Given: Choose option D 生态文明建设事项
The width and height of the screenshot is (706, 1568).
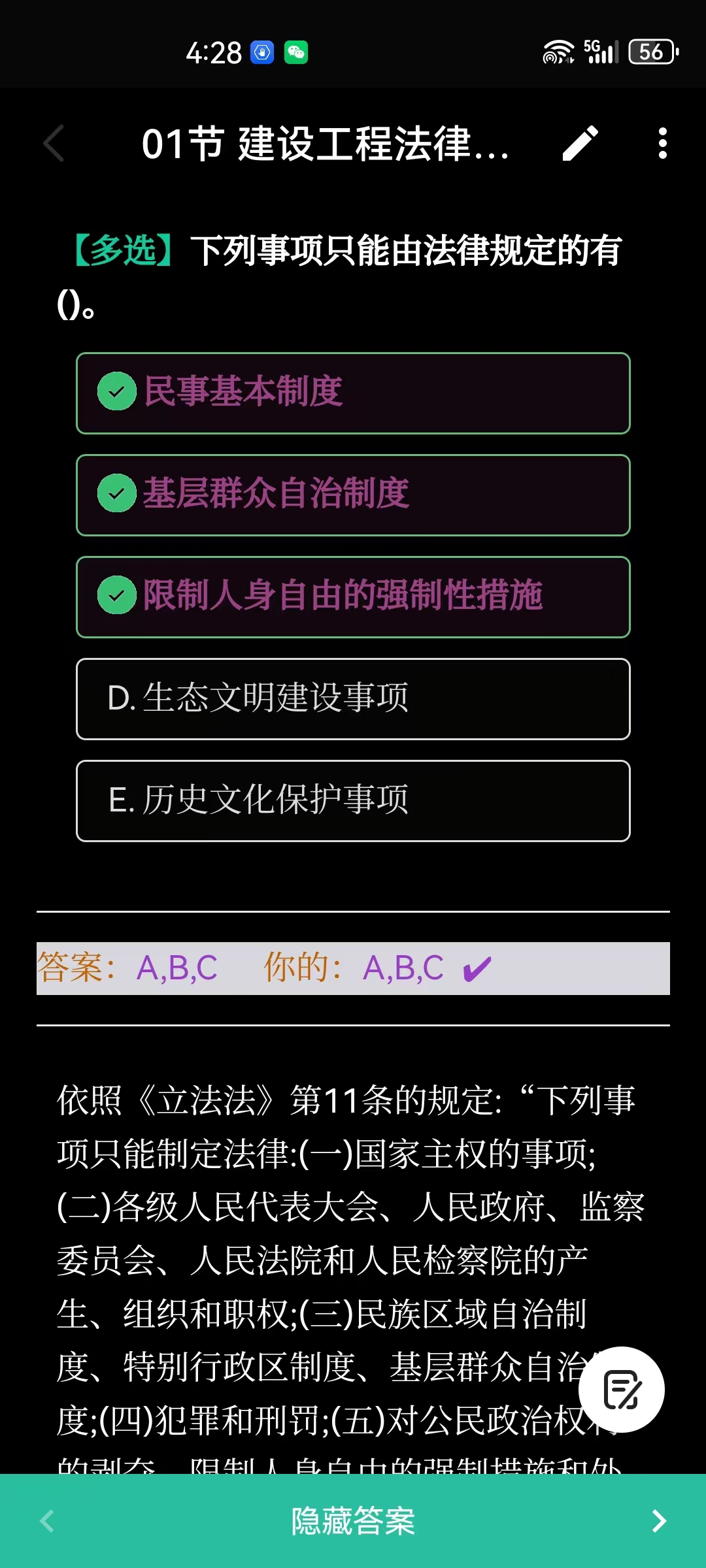Looking at the screenshot, I should pos(353,699).
